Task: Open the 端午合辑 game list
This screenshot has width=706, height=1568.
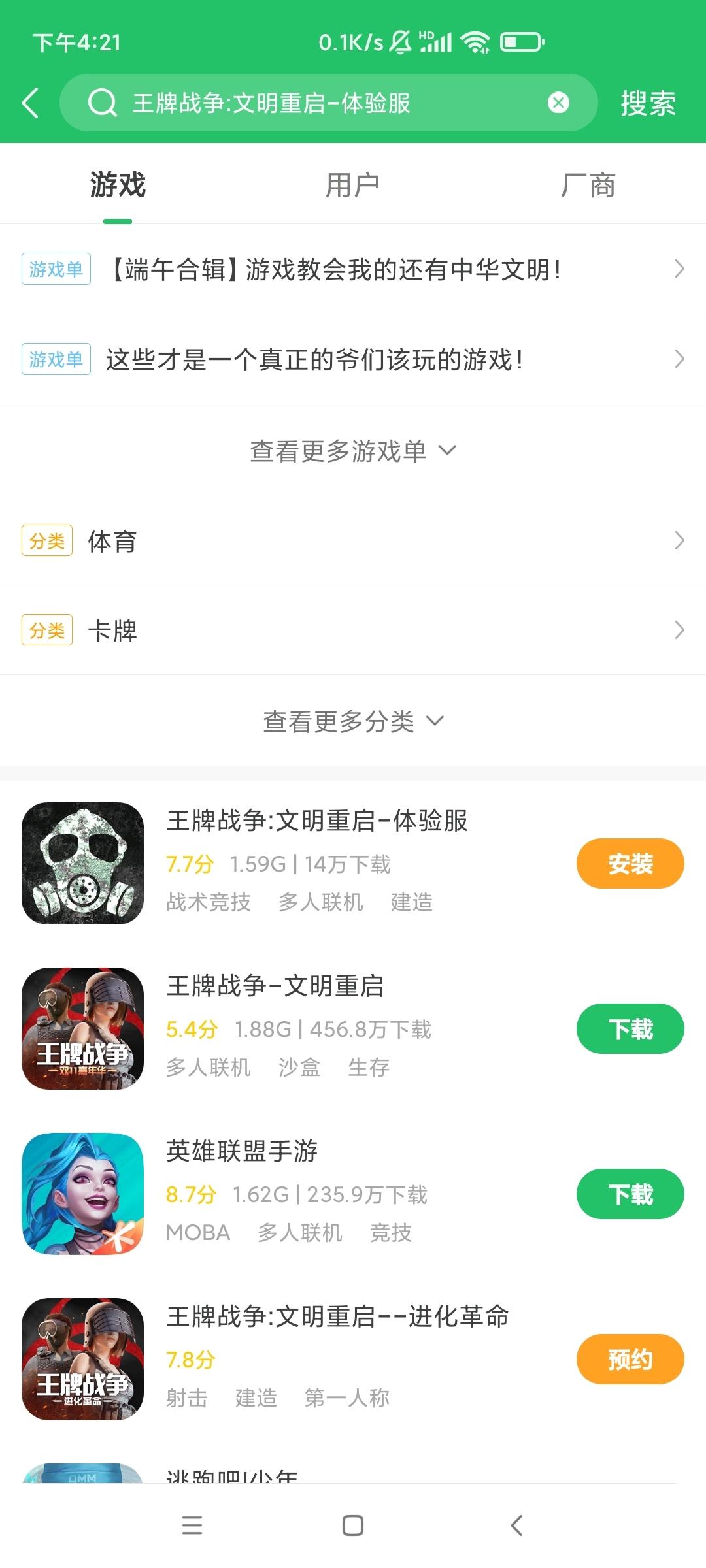Action: click(353, 269)
